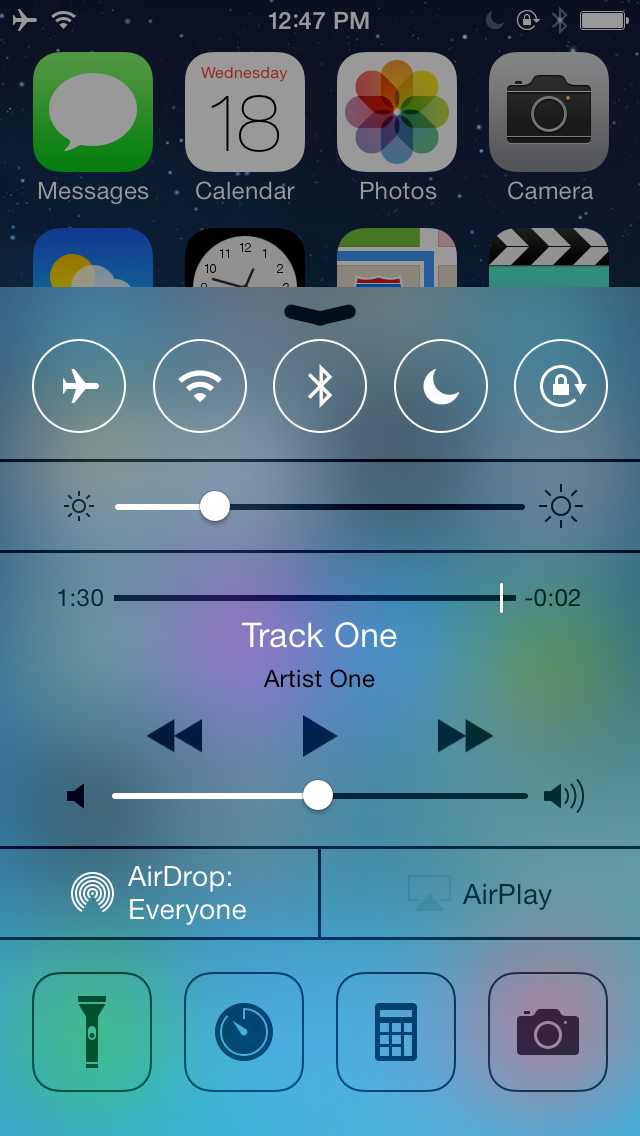
Task: Toggle the Wi-Fi button
Action: 200,386
